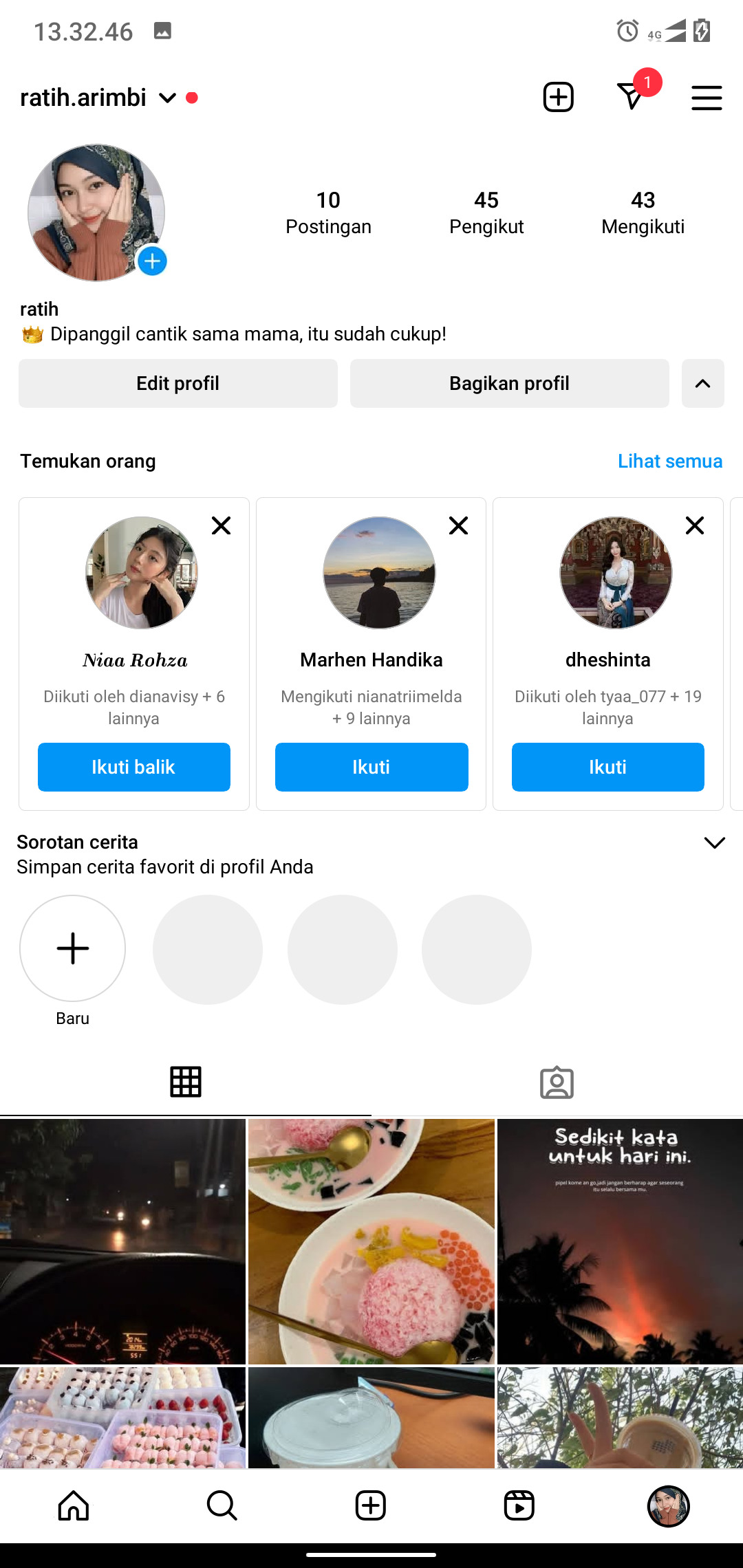Share profile via Bagikan profil

point(509,383)
